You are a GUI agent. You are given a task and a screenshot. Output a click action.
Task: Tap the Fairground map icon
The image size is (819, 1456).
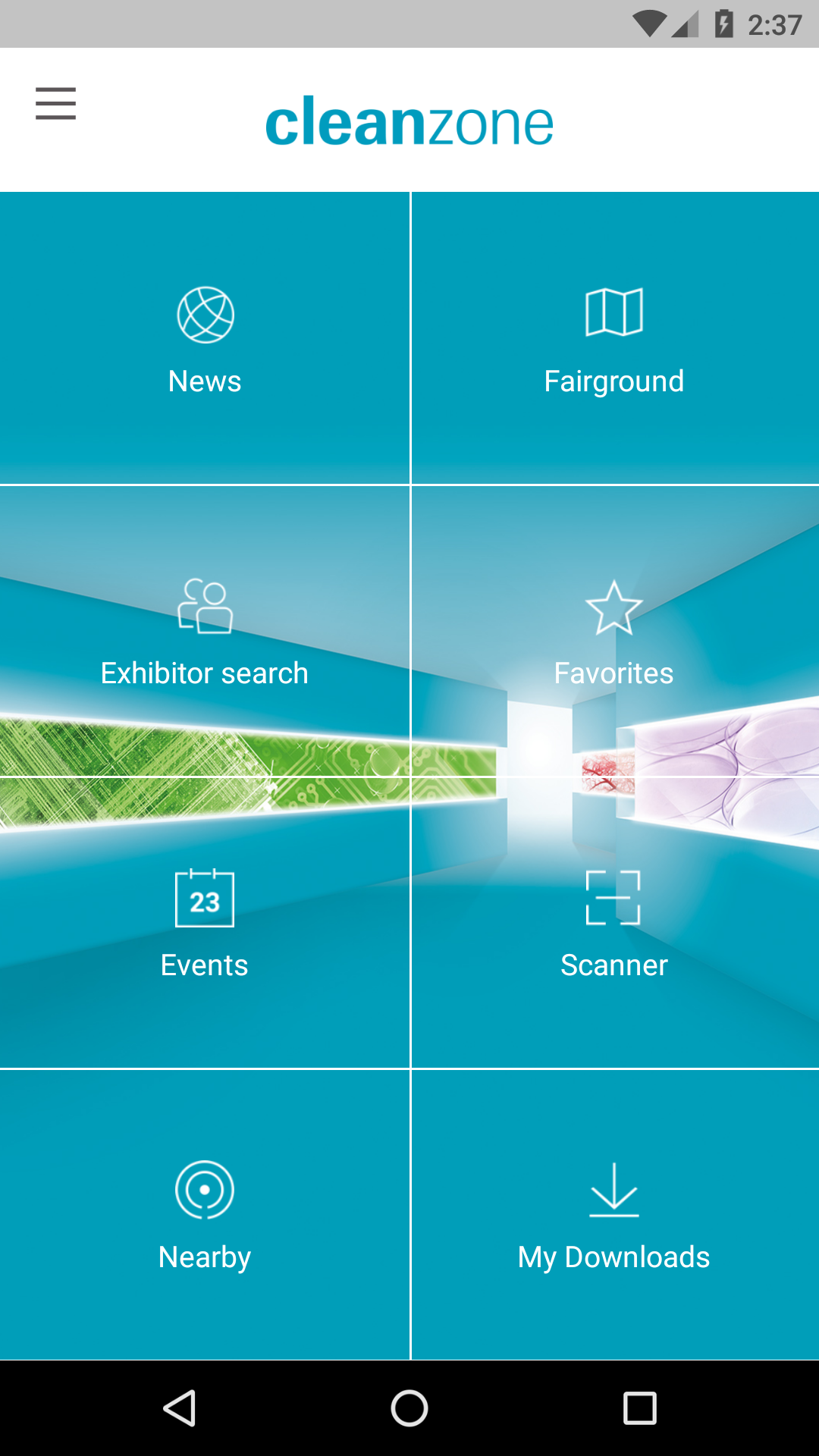tap(614, 313)
